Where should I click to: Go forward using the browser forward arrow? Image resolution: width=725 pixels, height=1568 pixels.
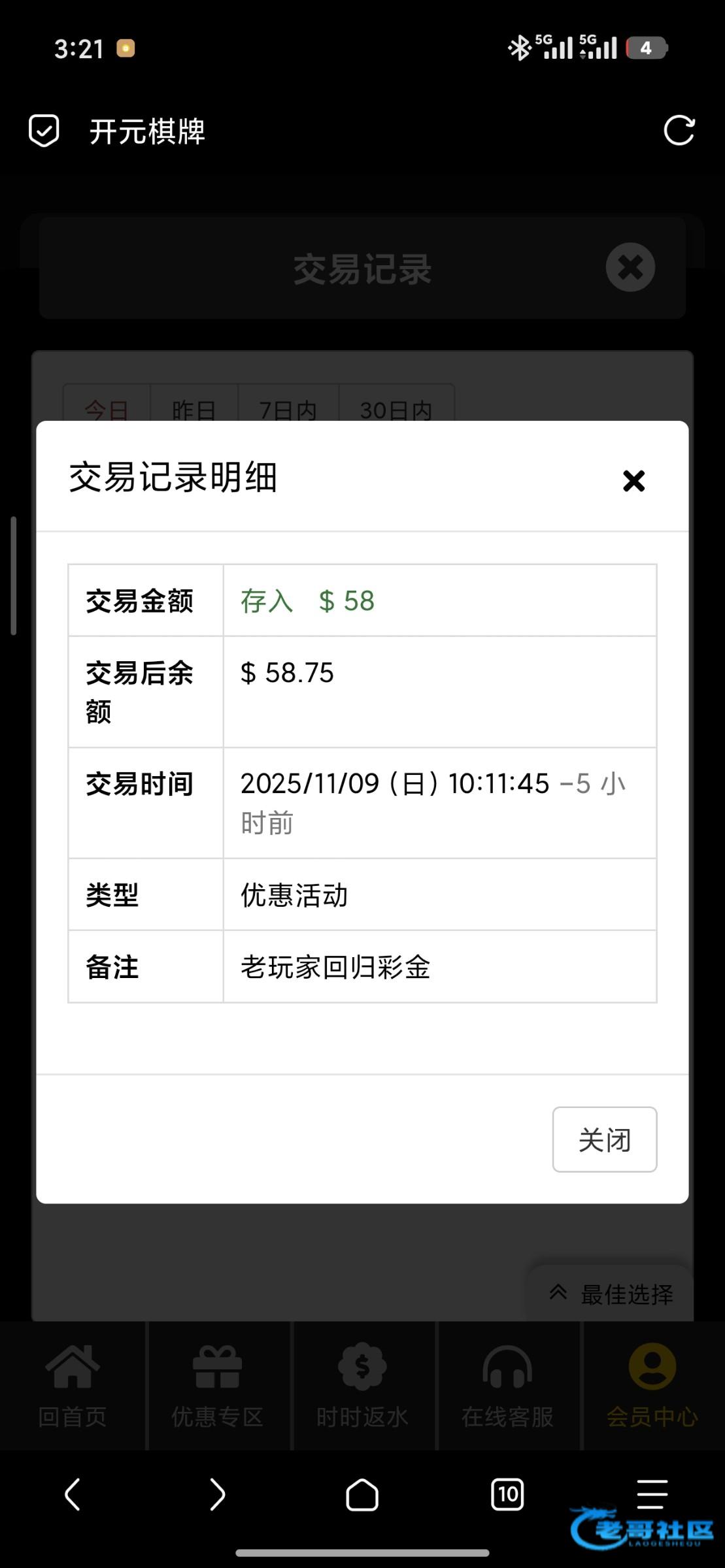tap(217, 1494)
